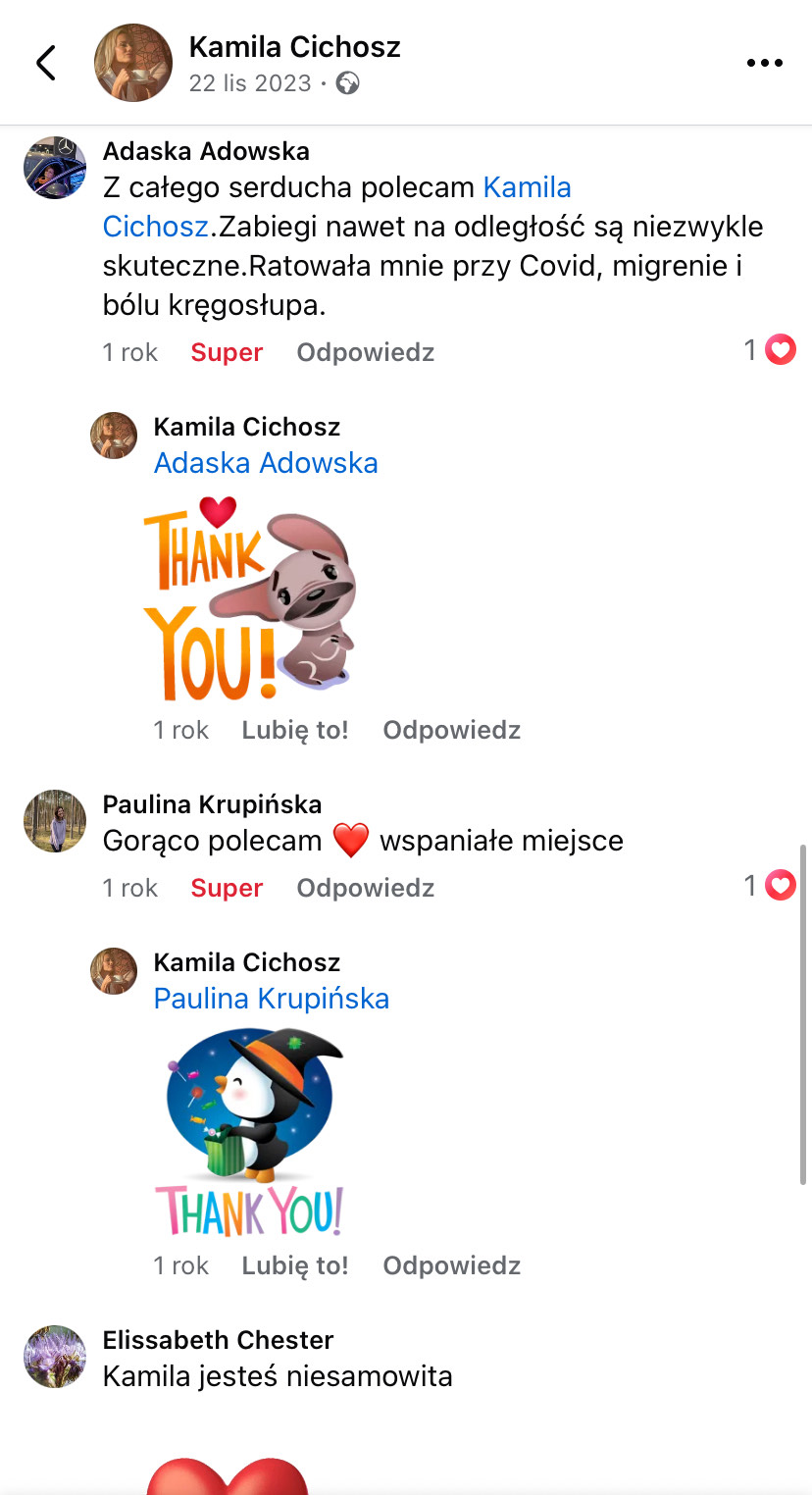Reply to Adaska Adowska's comment
The height and width of the screenshot is (1495, 812).
click(x=365, y=353)
